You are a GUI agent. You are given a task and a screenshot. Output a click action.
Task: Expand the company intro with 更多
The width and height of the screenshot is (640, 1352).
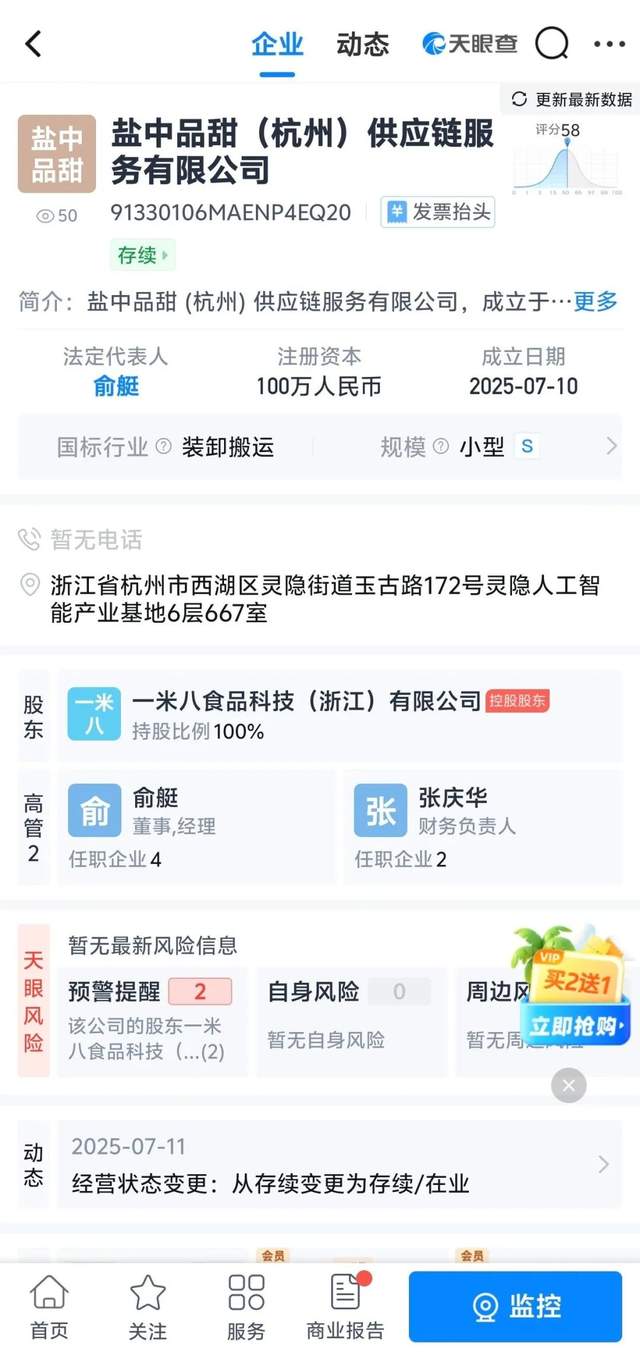click(595, 302)
